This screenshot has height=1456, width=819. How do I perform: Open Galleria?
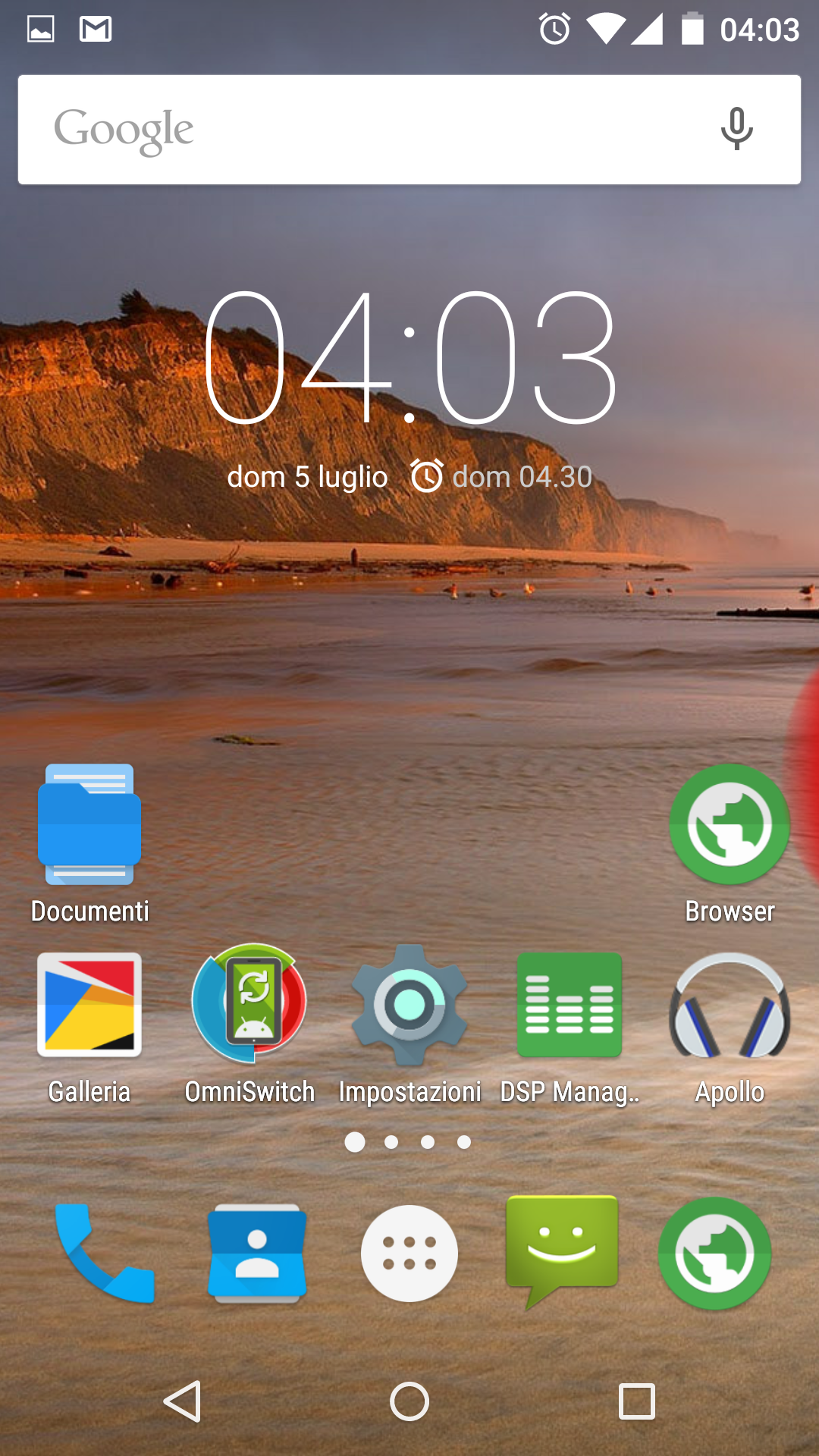tap(89, 1027)
